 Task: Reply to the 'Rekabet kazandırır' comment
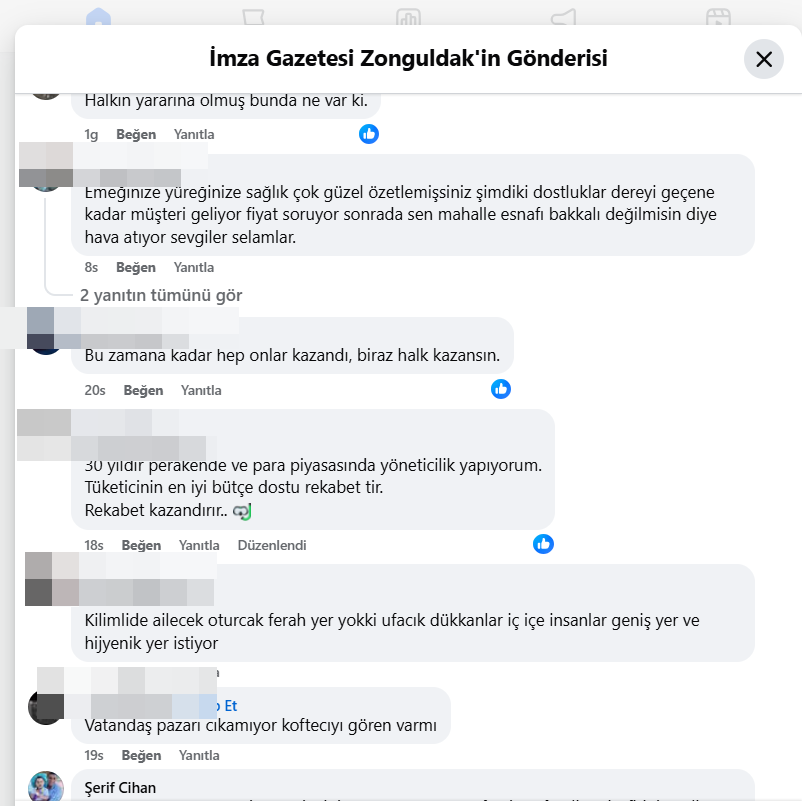199,545
